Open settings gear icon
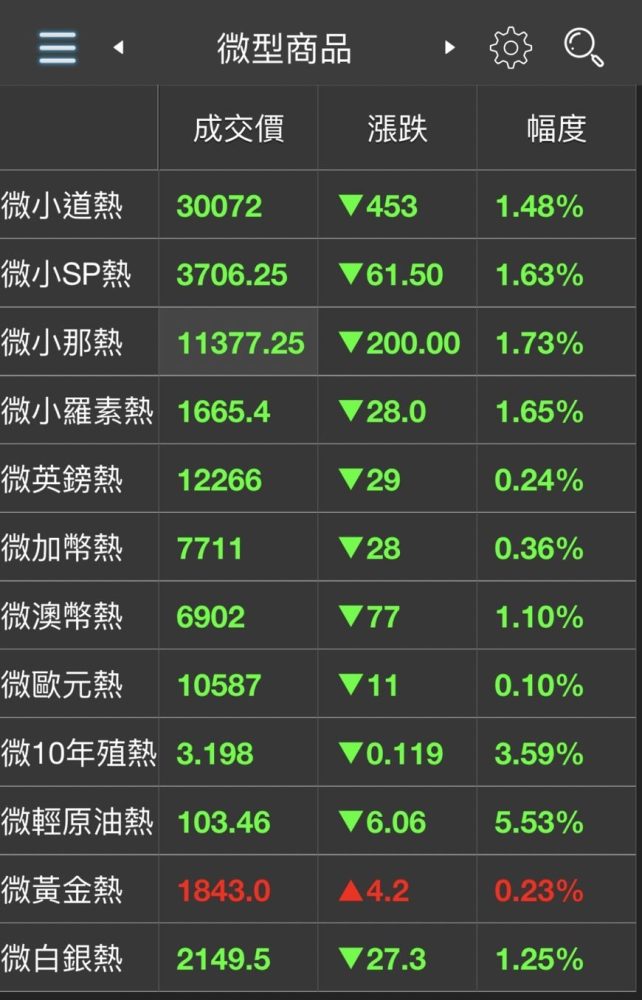642x1000 pixels. 510,47
